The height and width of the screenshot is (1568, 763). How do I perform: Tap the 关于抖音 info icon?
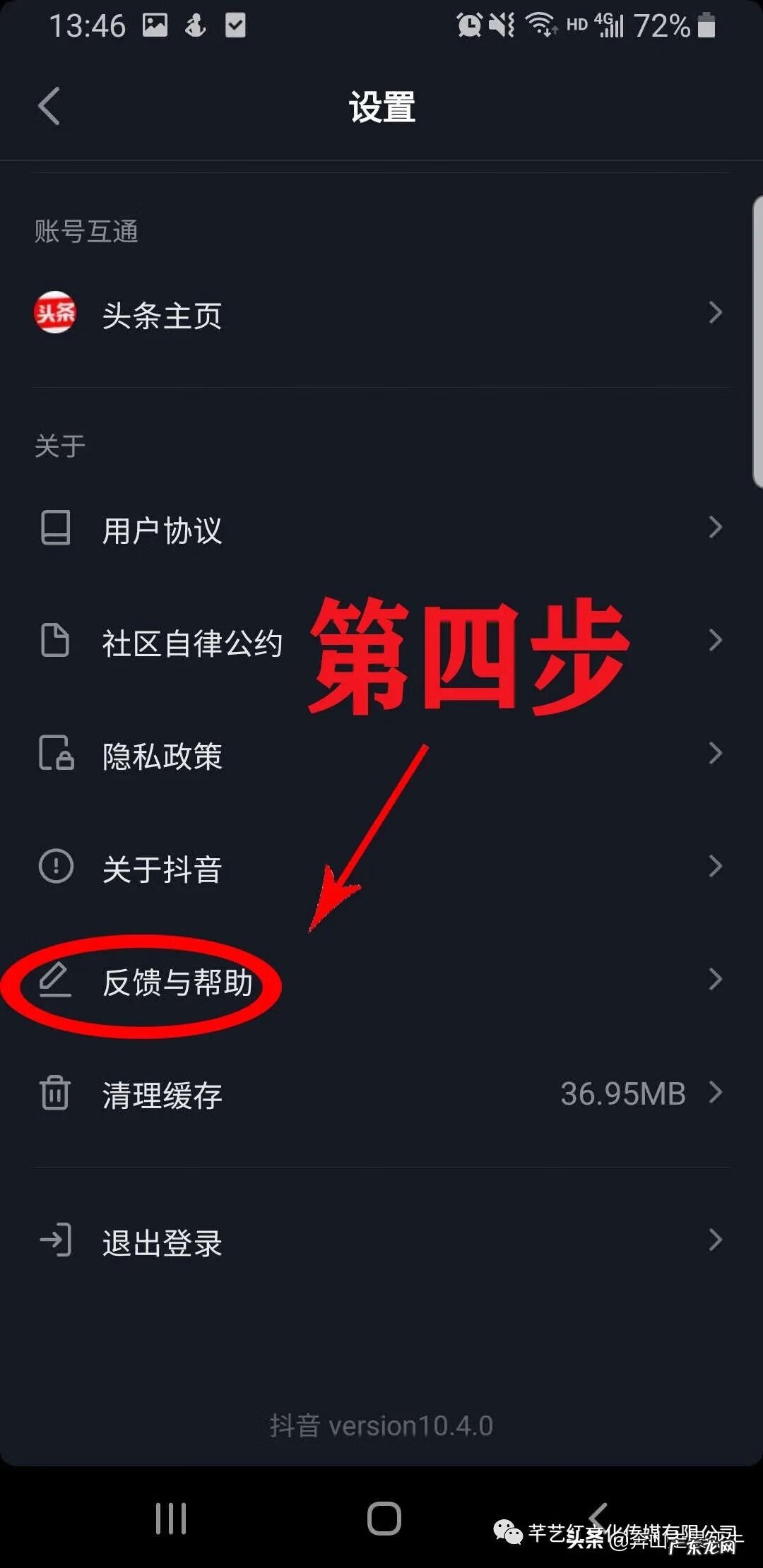[x=57, y=867]
